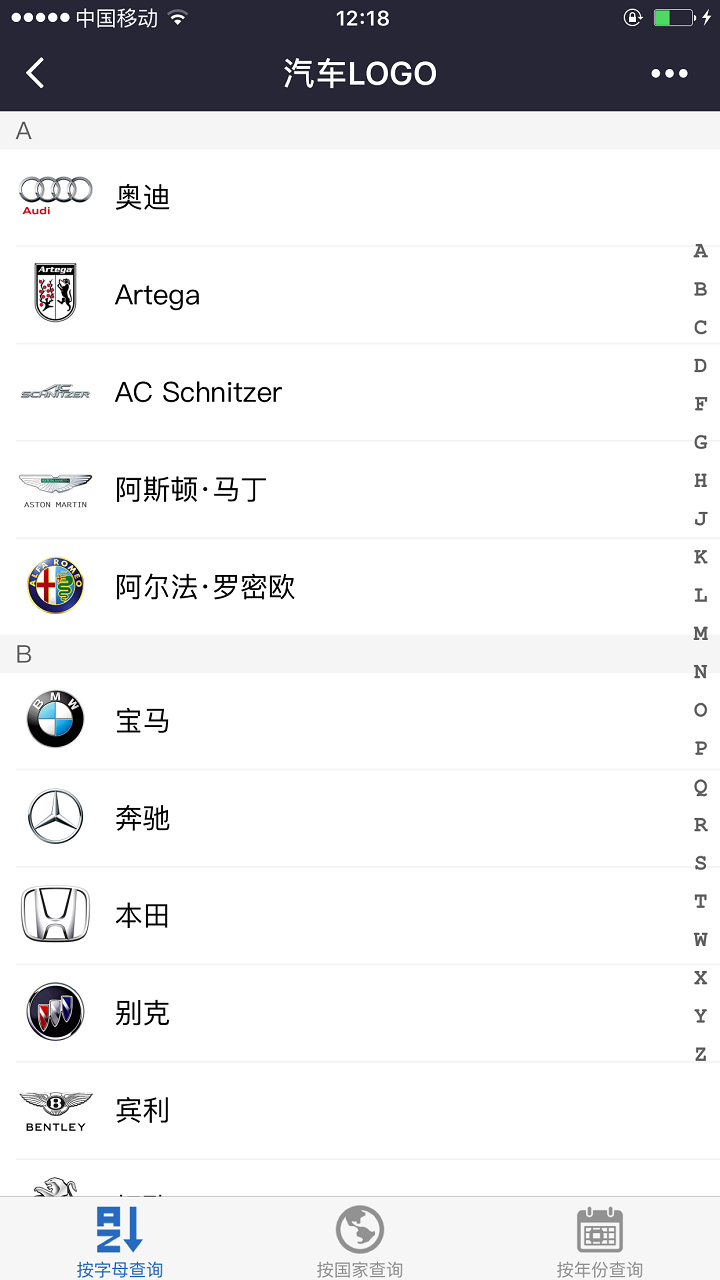Switch to the 按年份查询 tab
The image size is (720, 1280).
point(600,1241)
